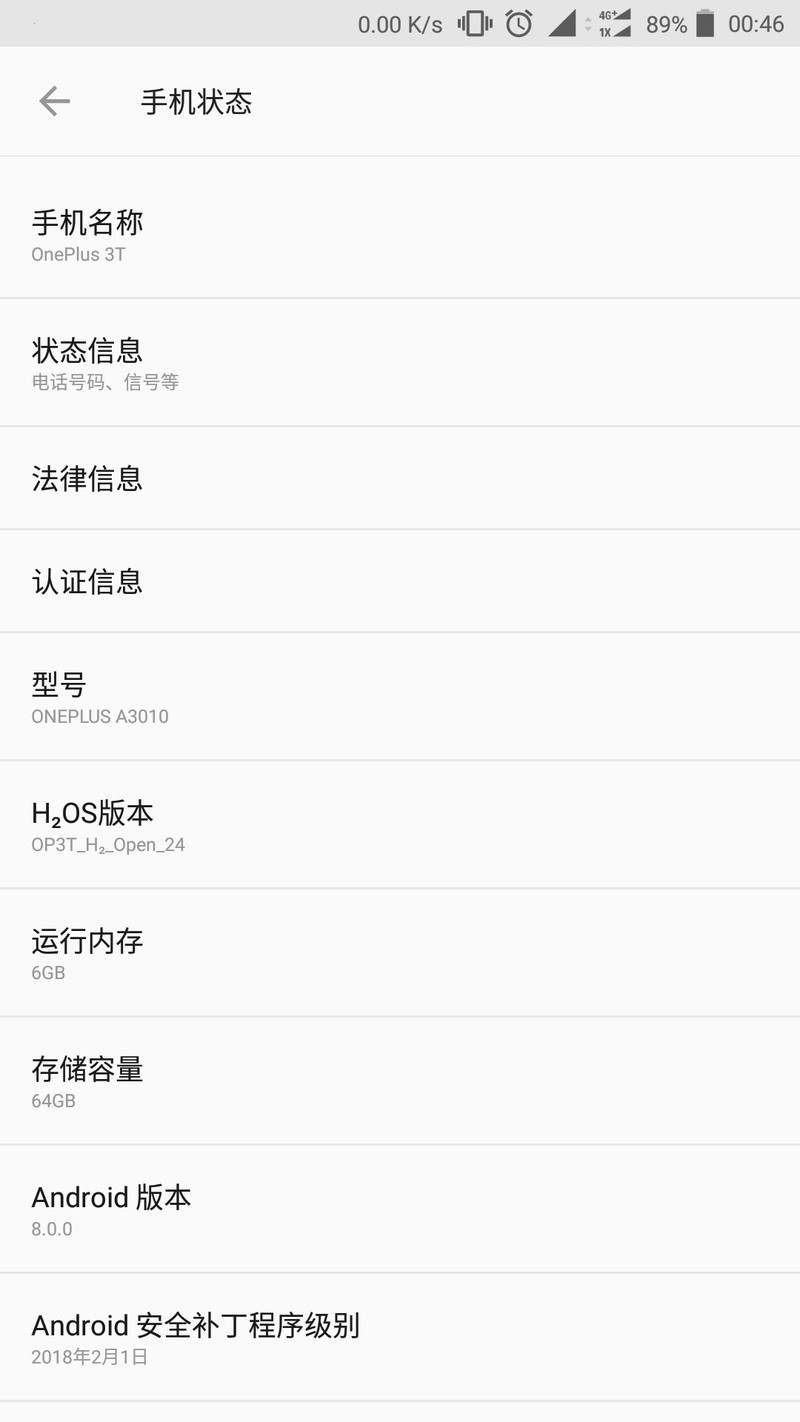Screen dimensions: 800x1422
Task: Tap the Android 版本 8.0.0 row
Action: [400, 1209]
